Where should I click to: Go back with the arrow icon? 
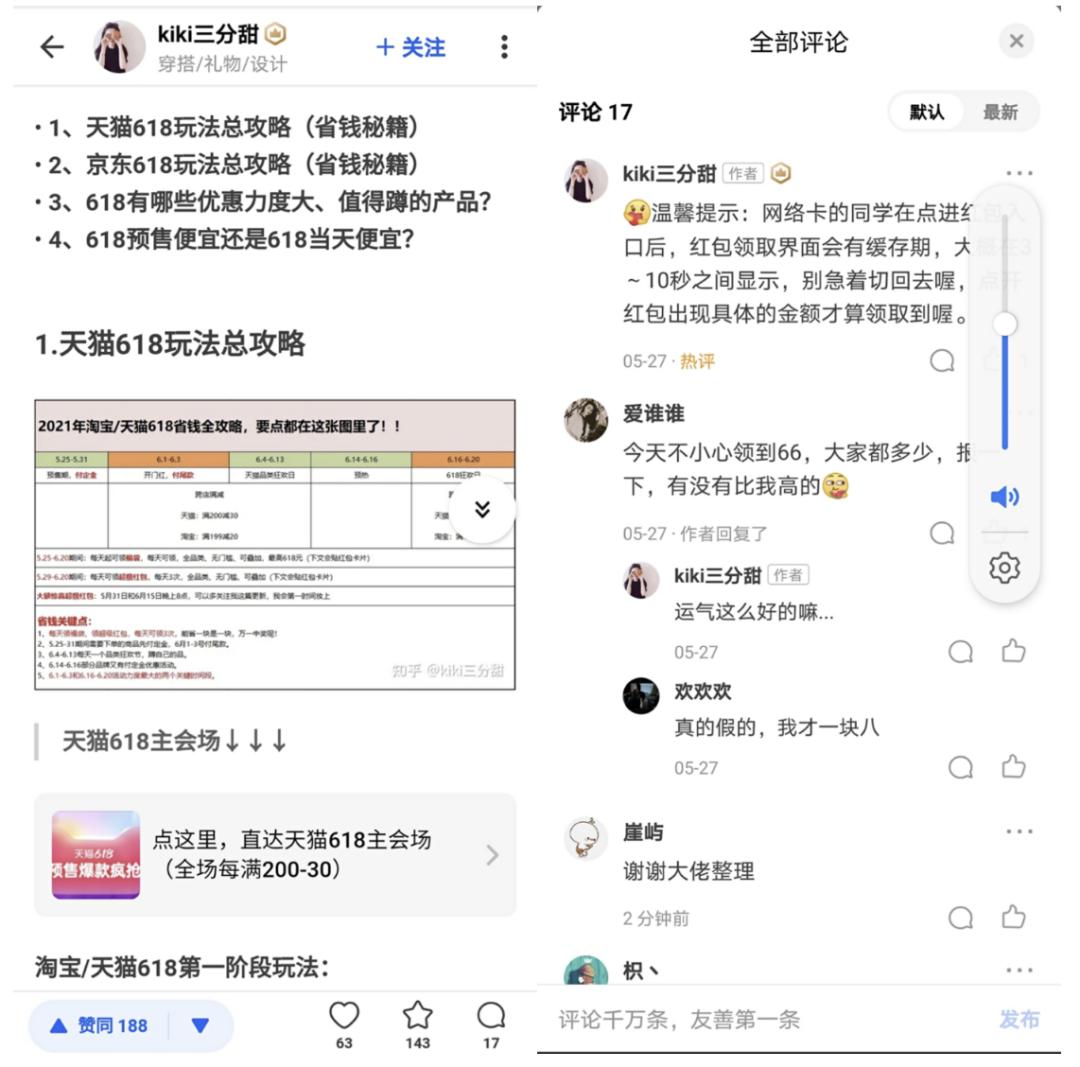coord(52,47)
